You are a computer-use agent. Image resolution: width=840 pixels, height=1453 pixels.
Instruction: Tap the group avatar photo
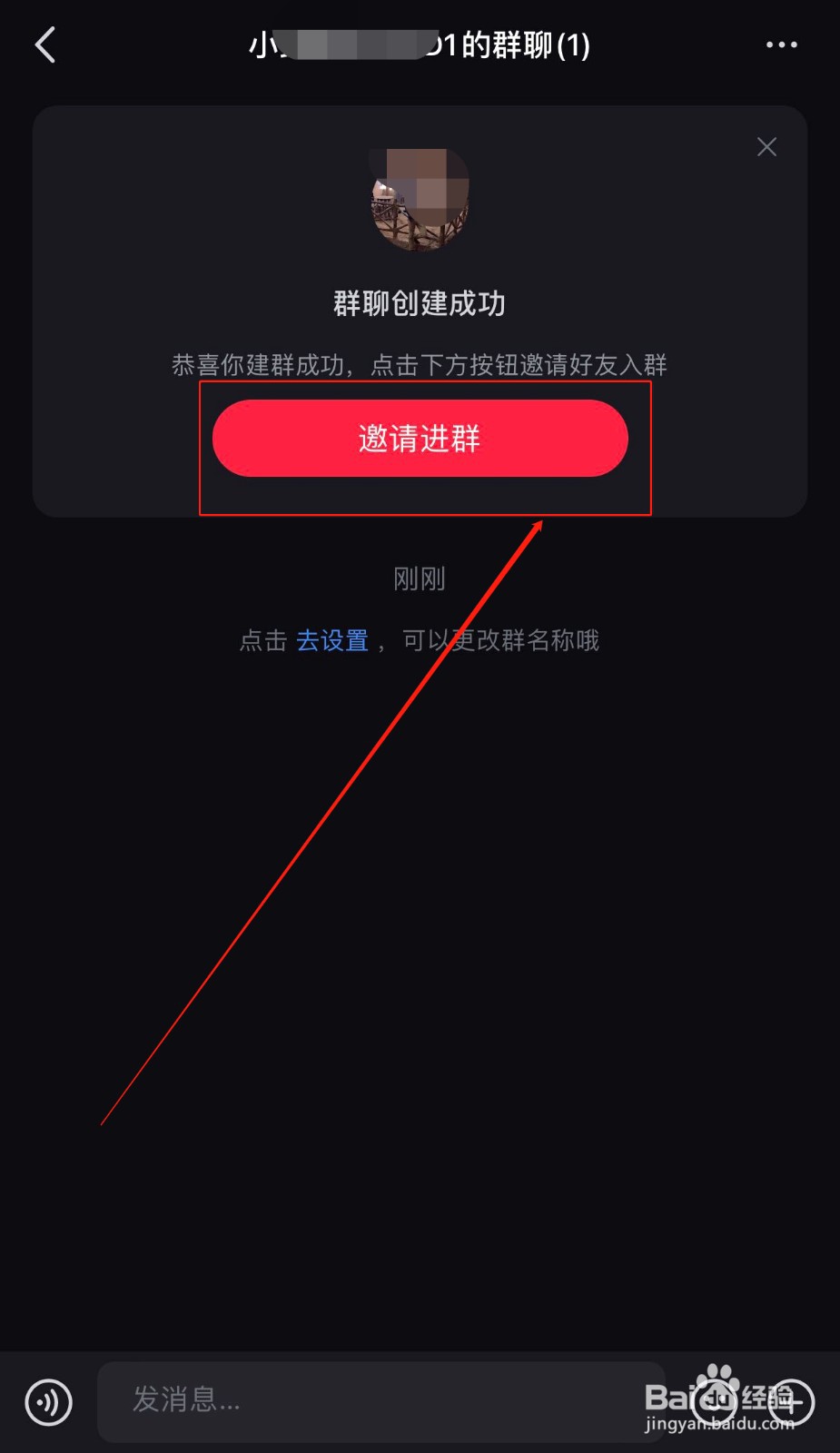click(x=419, y=200)
